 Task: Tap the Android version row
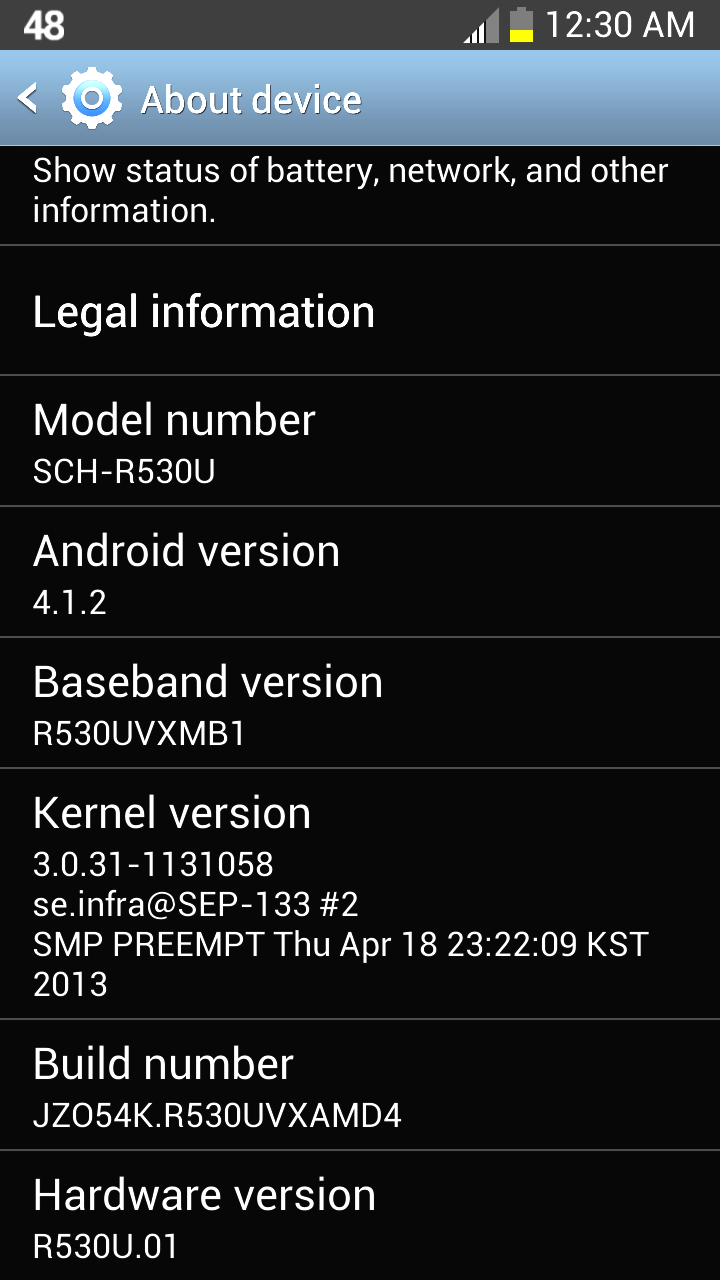pos(360,572)
